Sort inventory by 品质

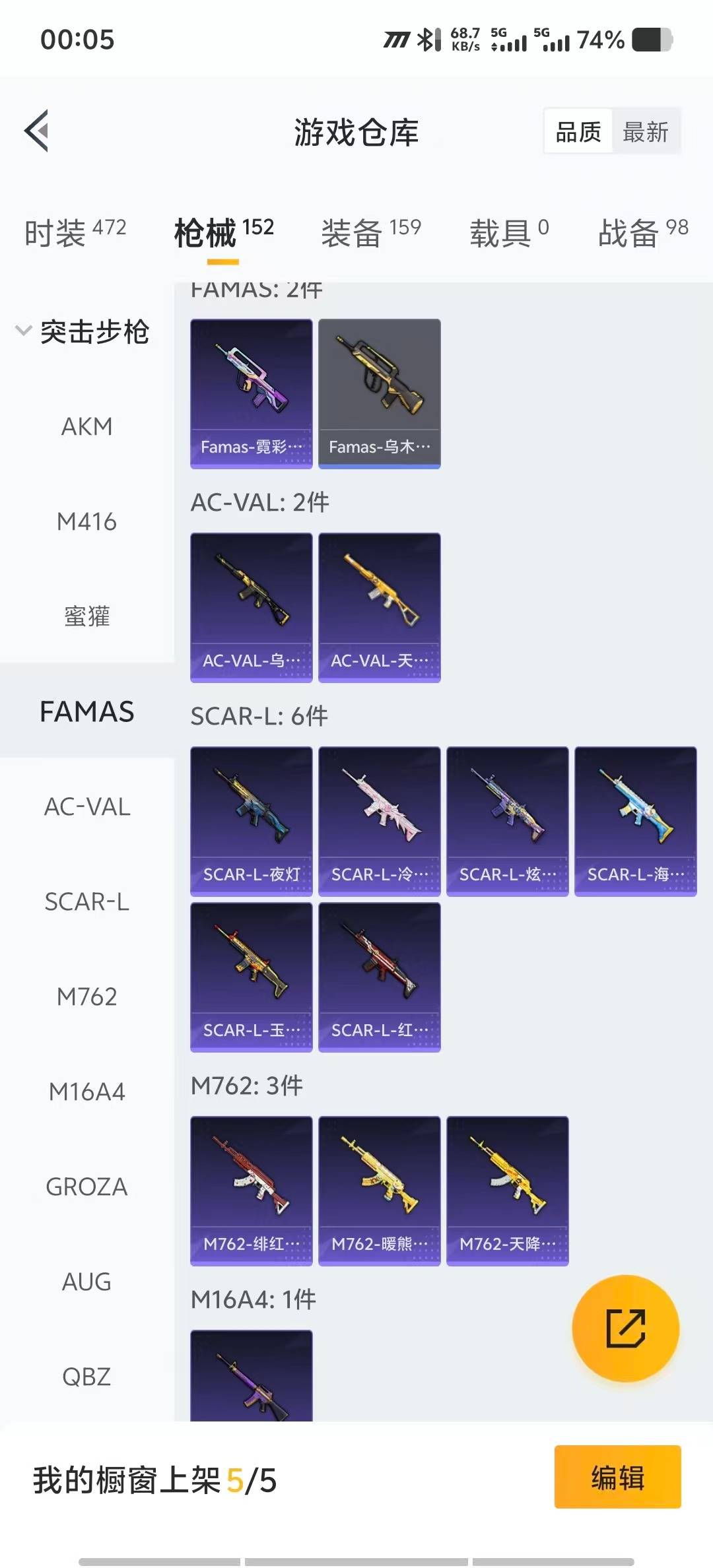click(x=578, y=132)
